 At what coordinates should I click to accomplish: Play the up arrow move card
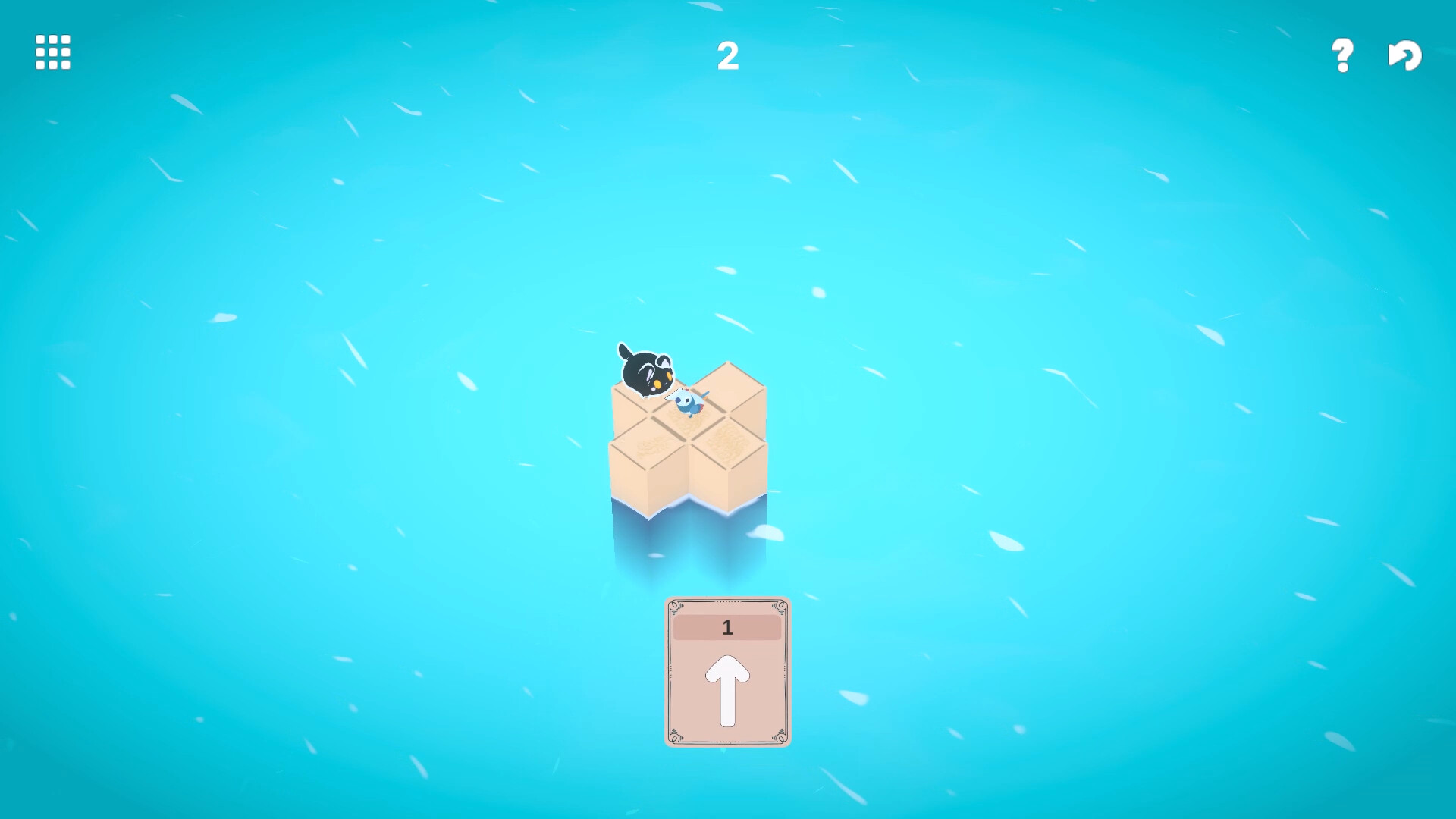coord(727,672)
